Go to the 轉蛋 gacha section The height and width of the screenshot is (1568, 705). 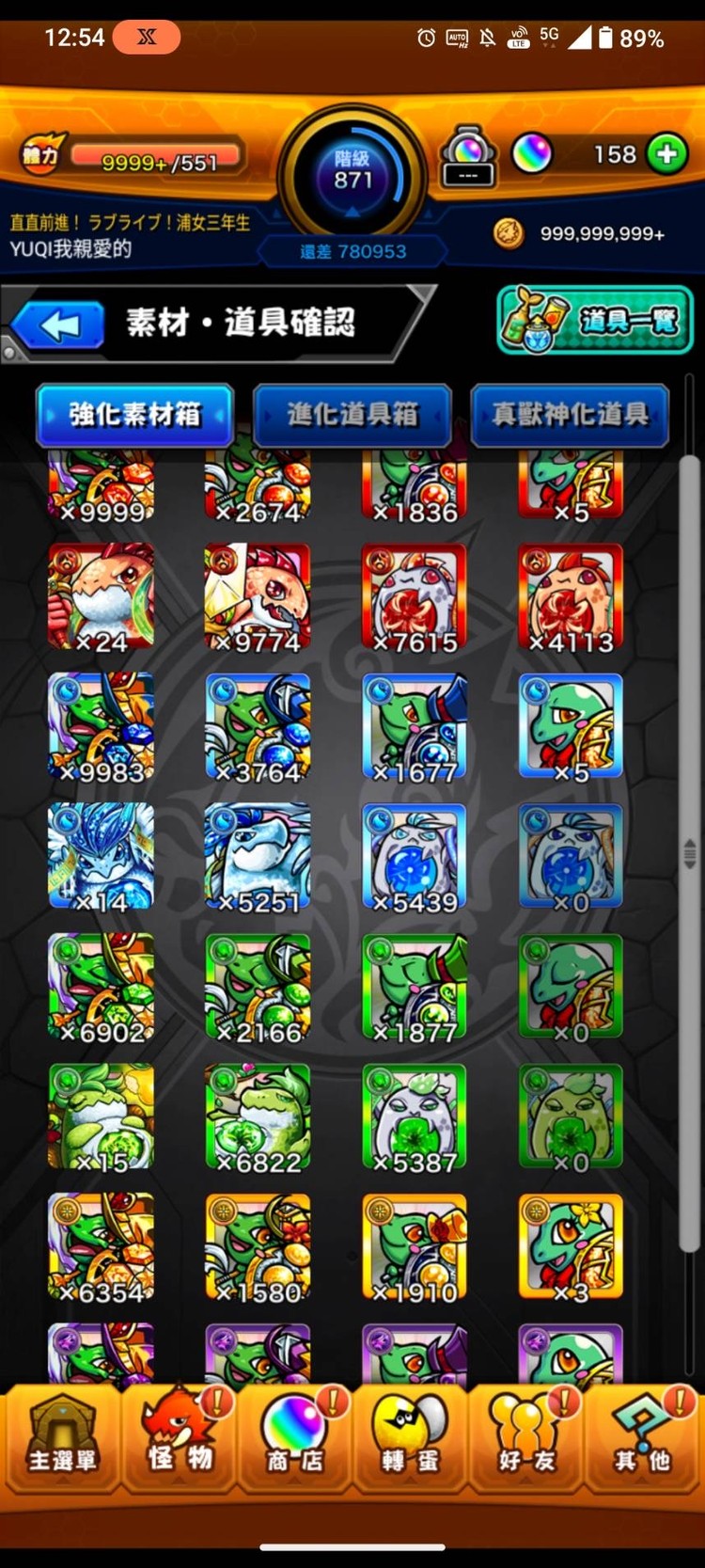pyautogui.click(x=411, y=1436)
